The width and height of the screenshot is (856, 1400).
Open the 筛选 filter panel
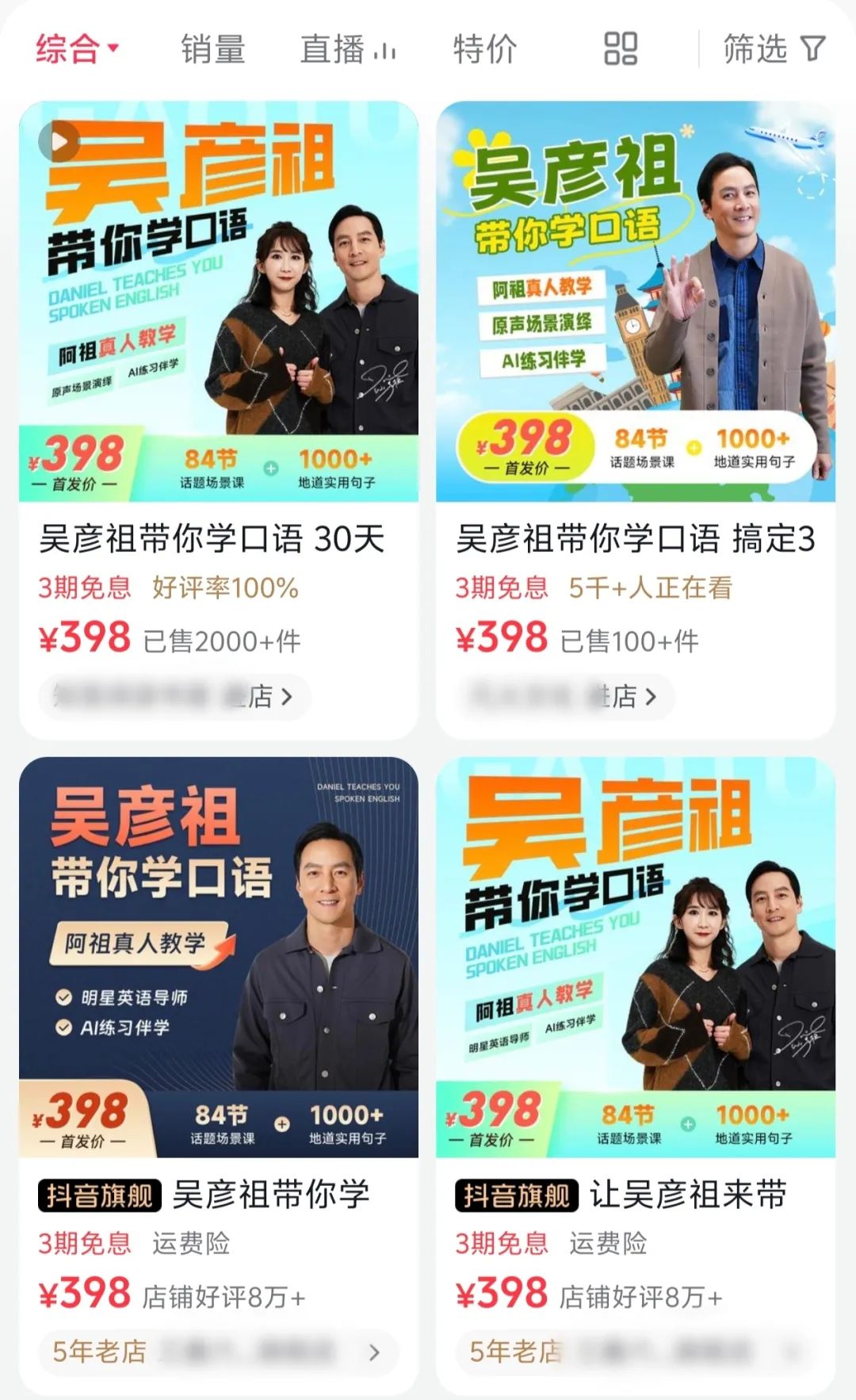(x=774, y=49)
